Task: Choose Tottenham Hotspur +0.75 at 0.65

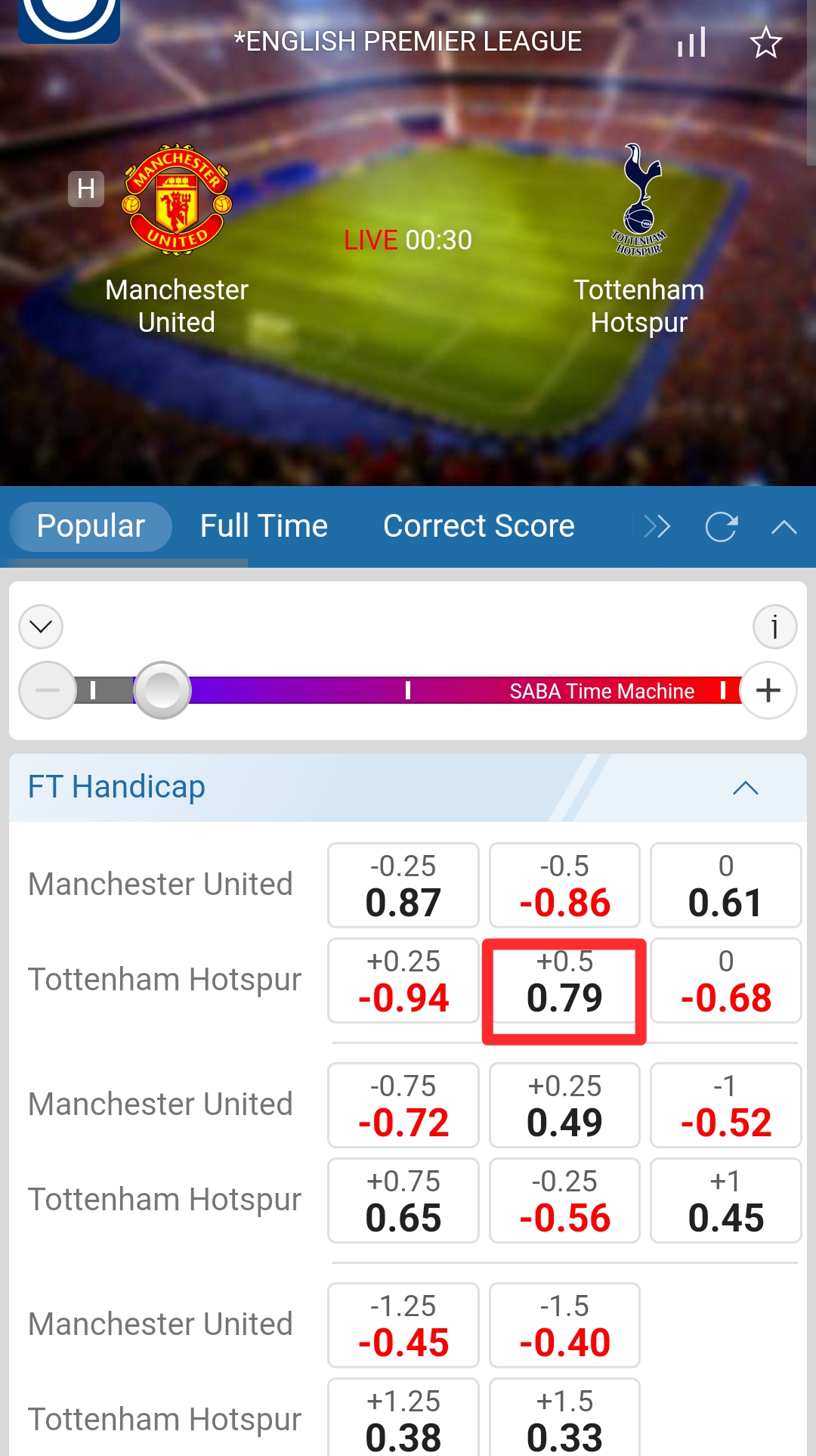Action: click(x=403, y=1200)
